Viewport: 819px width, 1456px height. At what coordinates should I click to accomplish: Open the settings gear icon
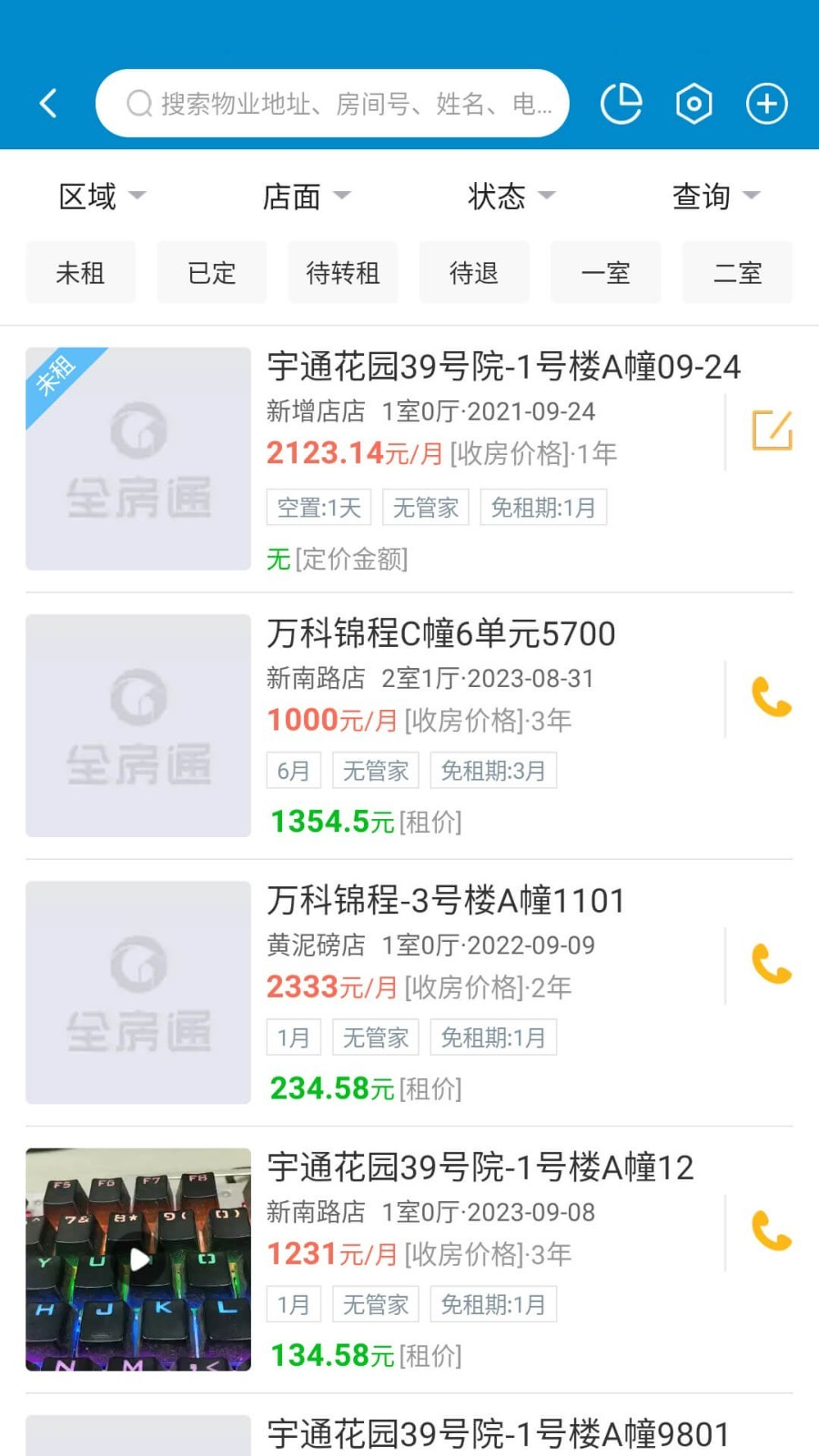point(693,103)
